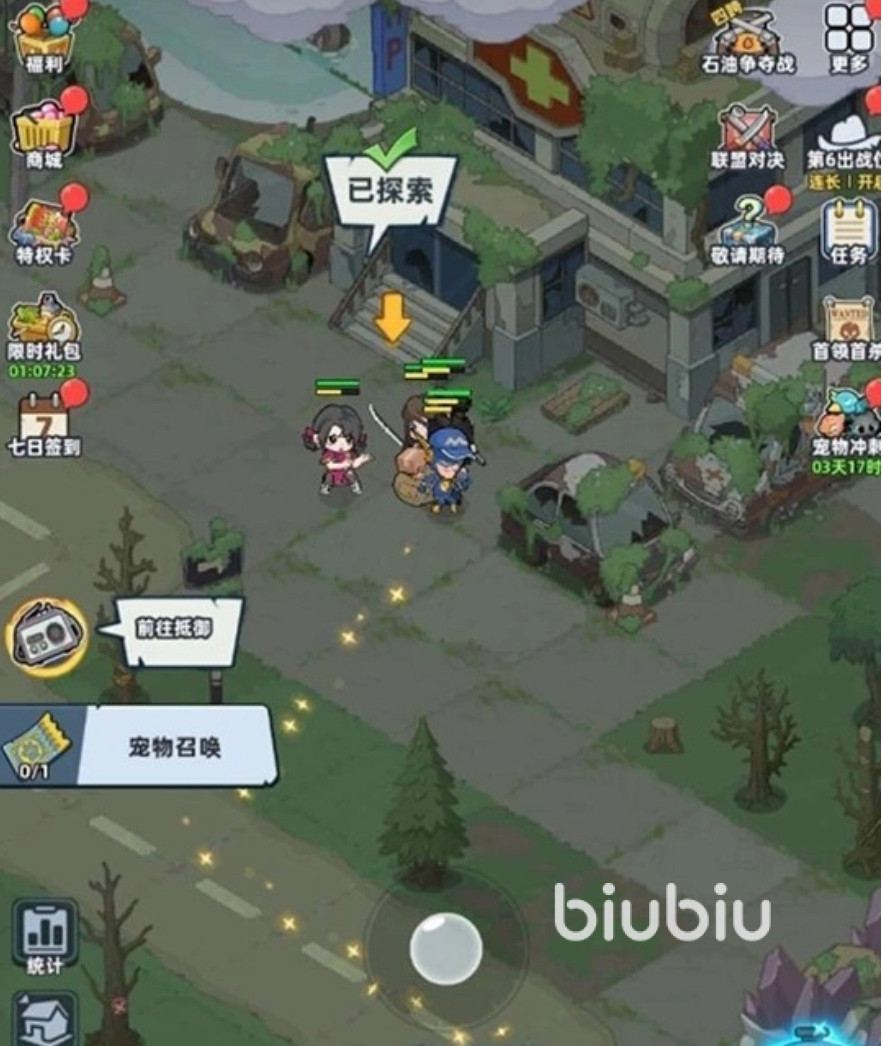Open the 联盟对决 alliance duel

click(x=748, y=134)
